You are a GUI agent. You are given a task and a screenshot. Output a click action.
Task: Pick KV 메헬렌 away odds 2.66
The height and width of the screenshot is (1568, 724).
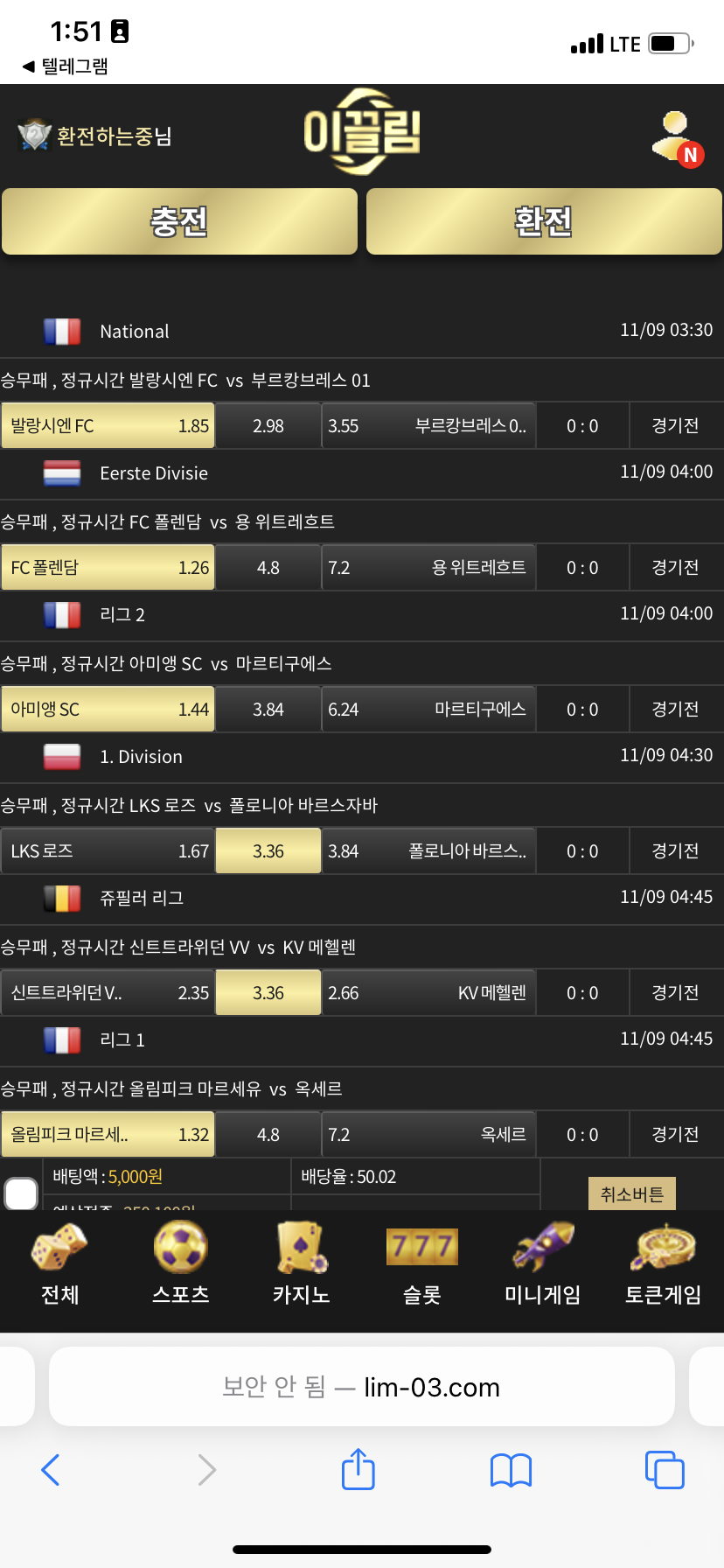tap(428, 993)
